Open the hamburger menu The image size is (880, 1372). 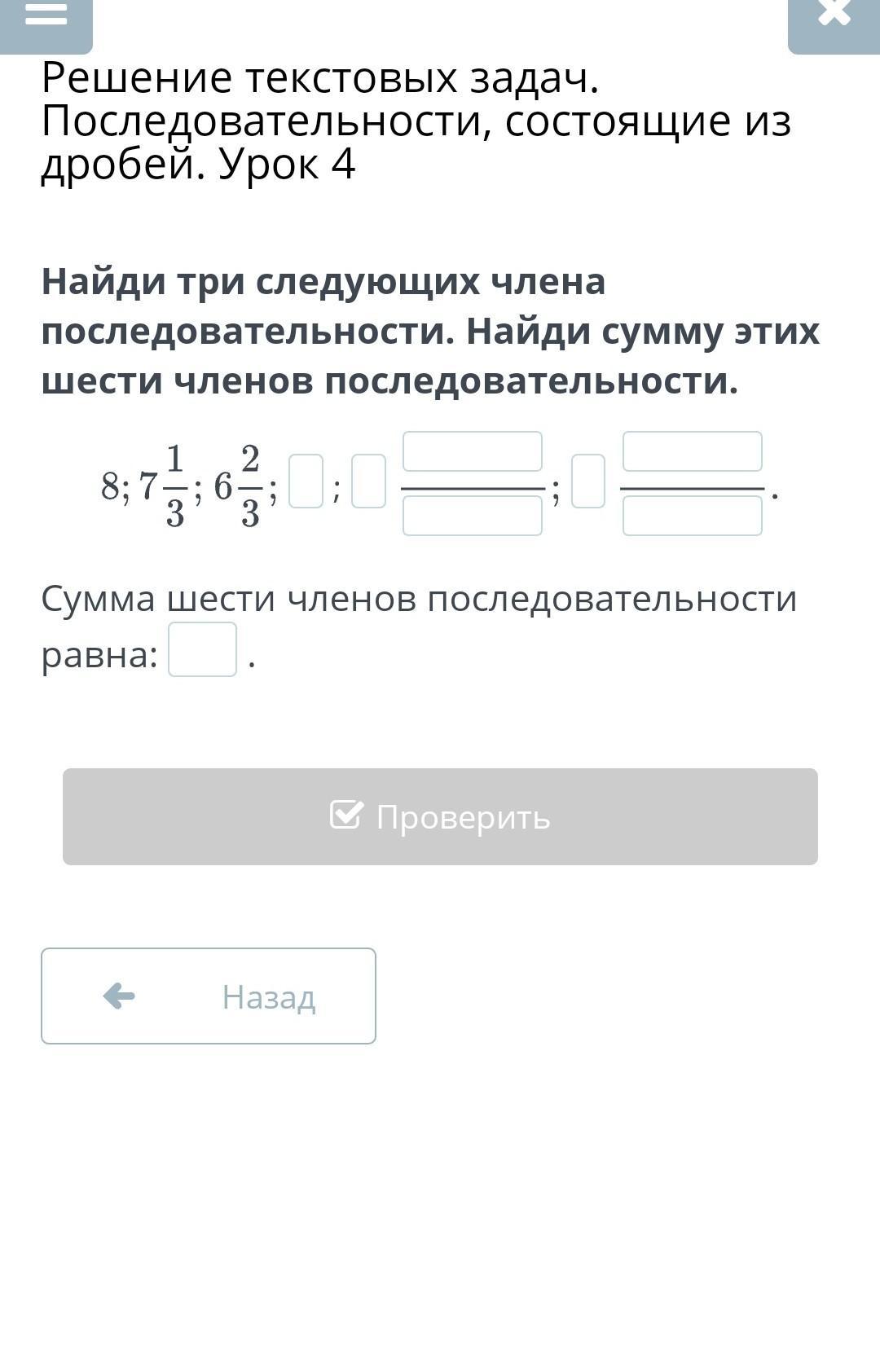click(46, 16)
